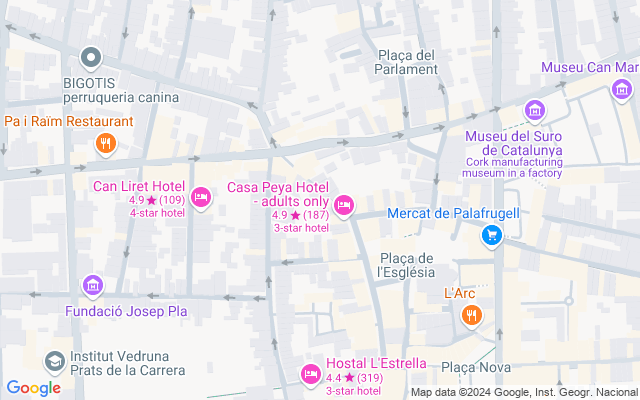Open the Museu del Suro de Catalunya marker
Viewport: 640px width, 400px height.
click(x=534, y=110)
